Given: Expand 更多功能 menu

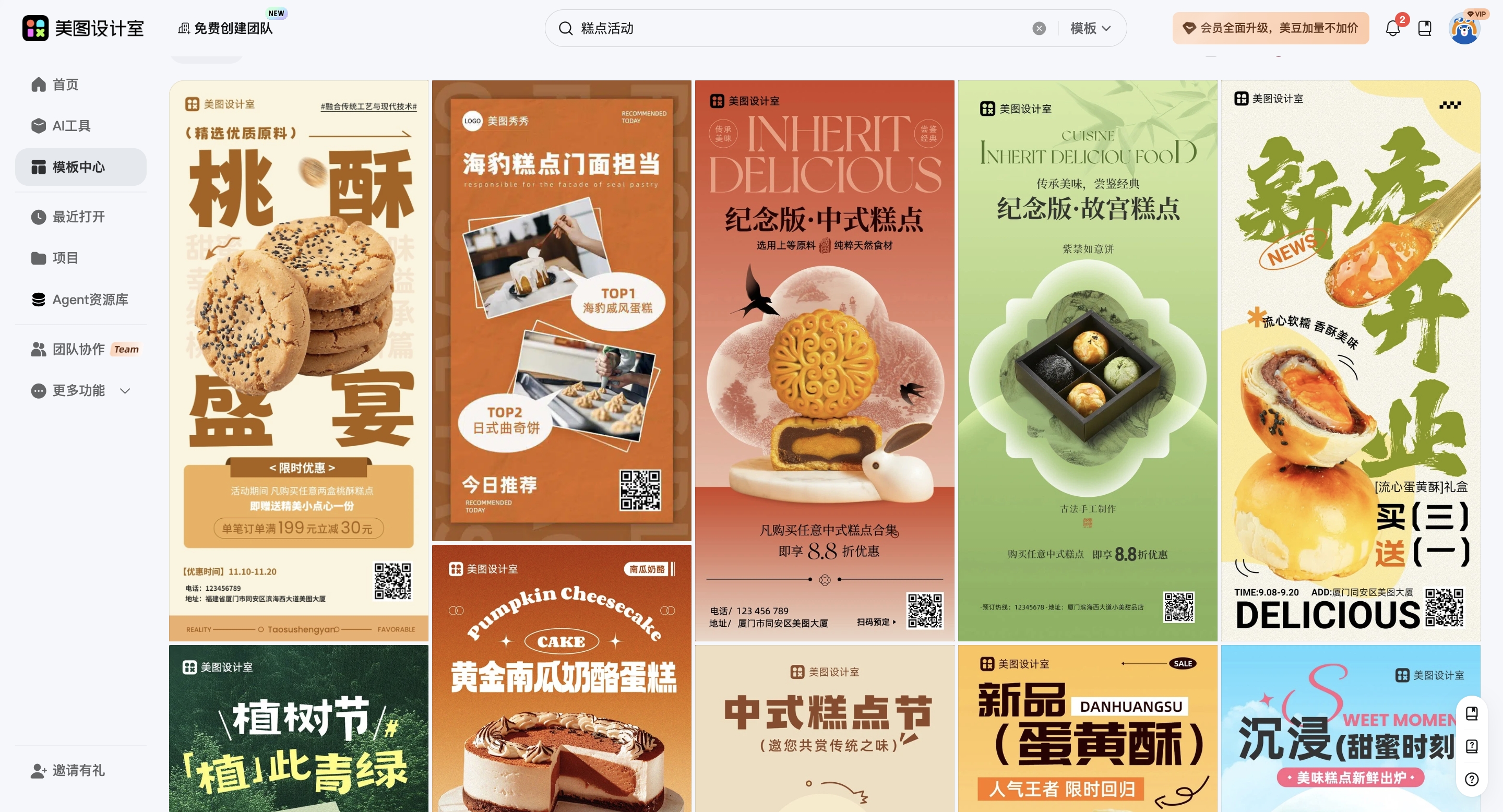Looking at the screenshot, I should (80, 391).
